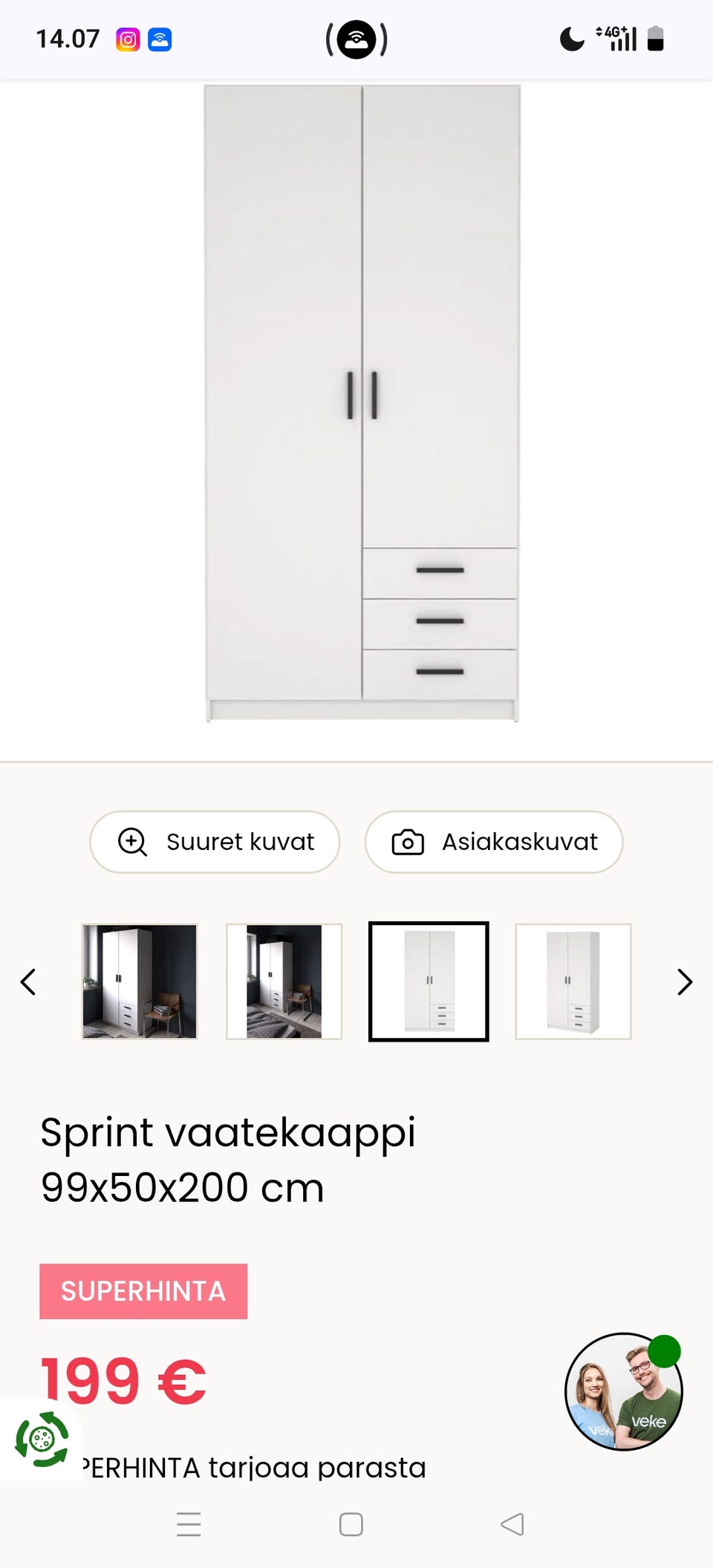Tap the Suuret kuvat button
Image resolution: width=713 pixels, height=1568 pixels.
[214, 842]
